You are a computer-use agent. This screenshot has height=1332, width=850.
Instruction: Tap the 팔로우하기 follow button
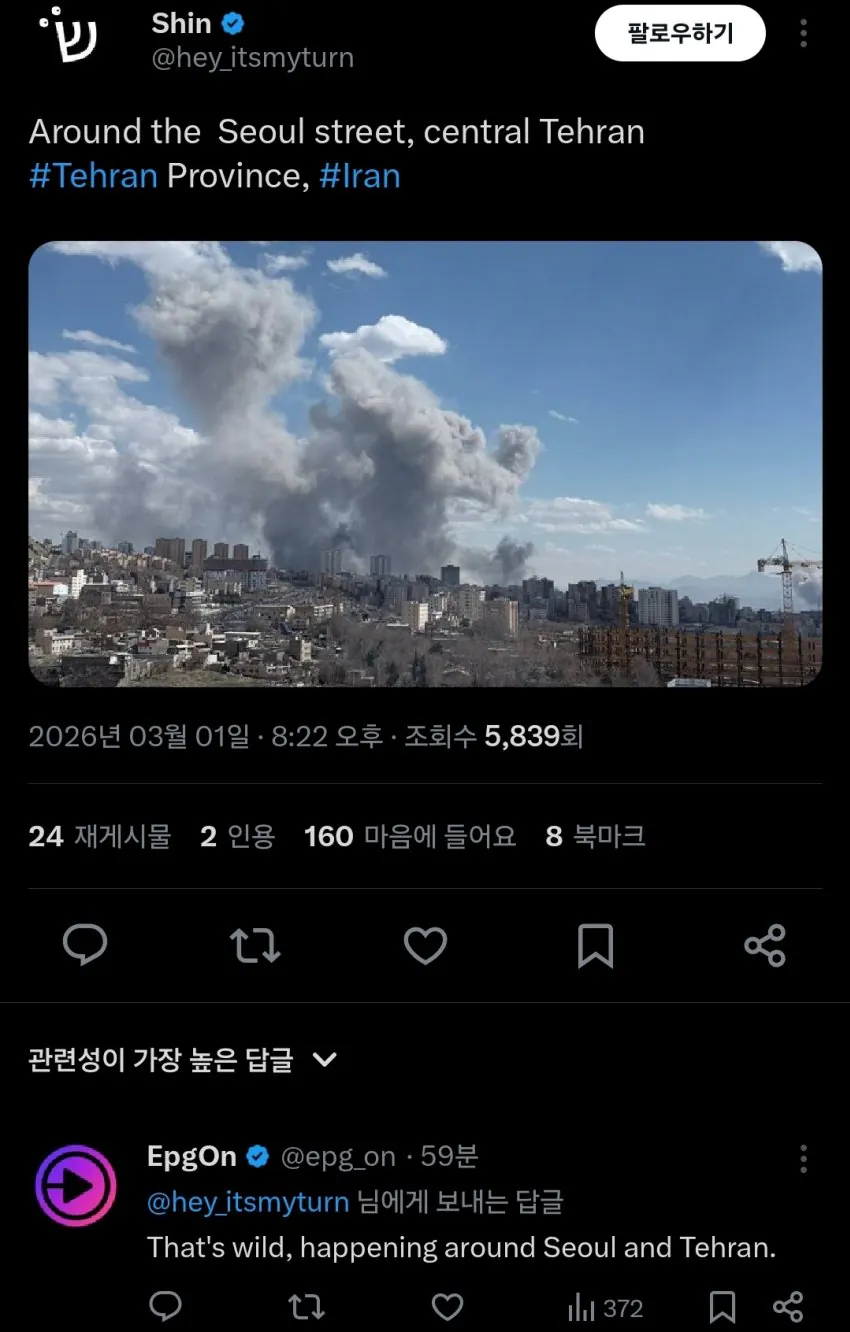680,34
